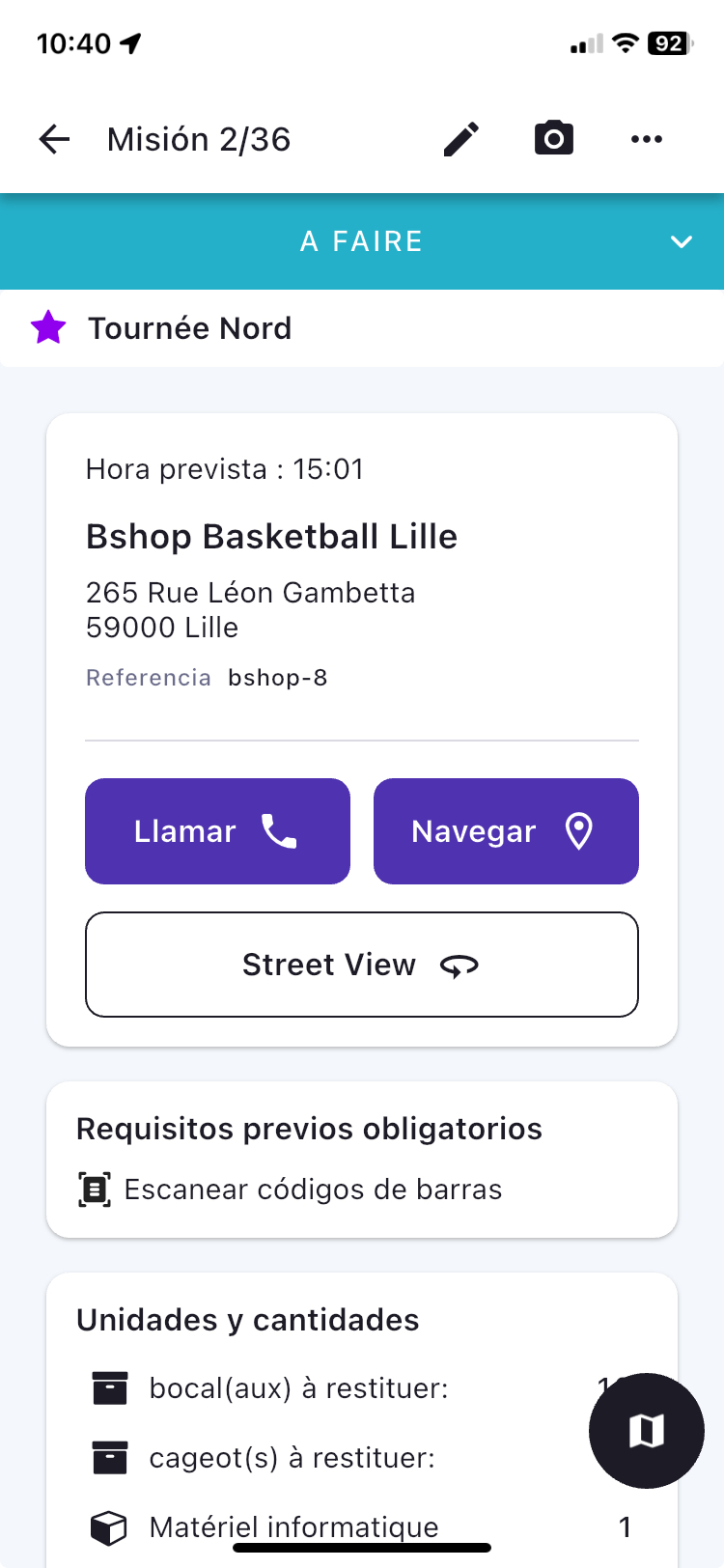
Task: Call Bshop Basketball Lille with Llamar
Action: 217,831
